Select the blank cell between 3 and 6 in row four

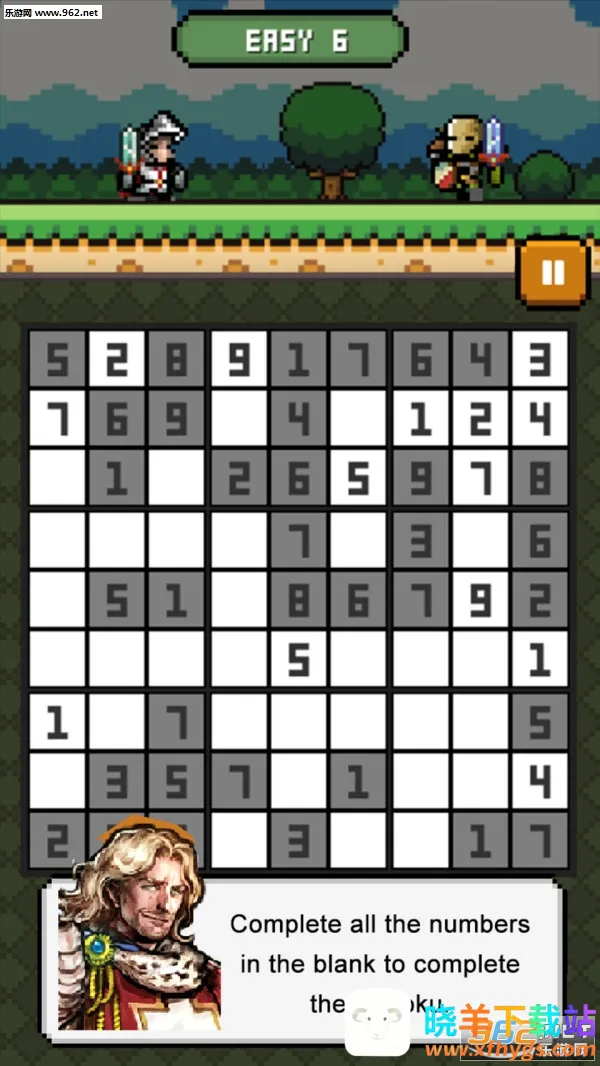coord(480,540)
